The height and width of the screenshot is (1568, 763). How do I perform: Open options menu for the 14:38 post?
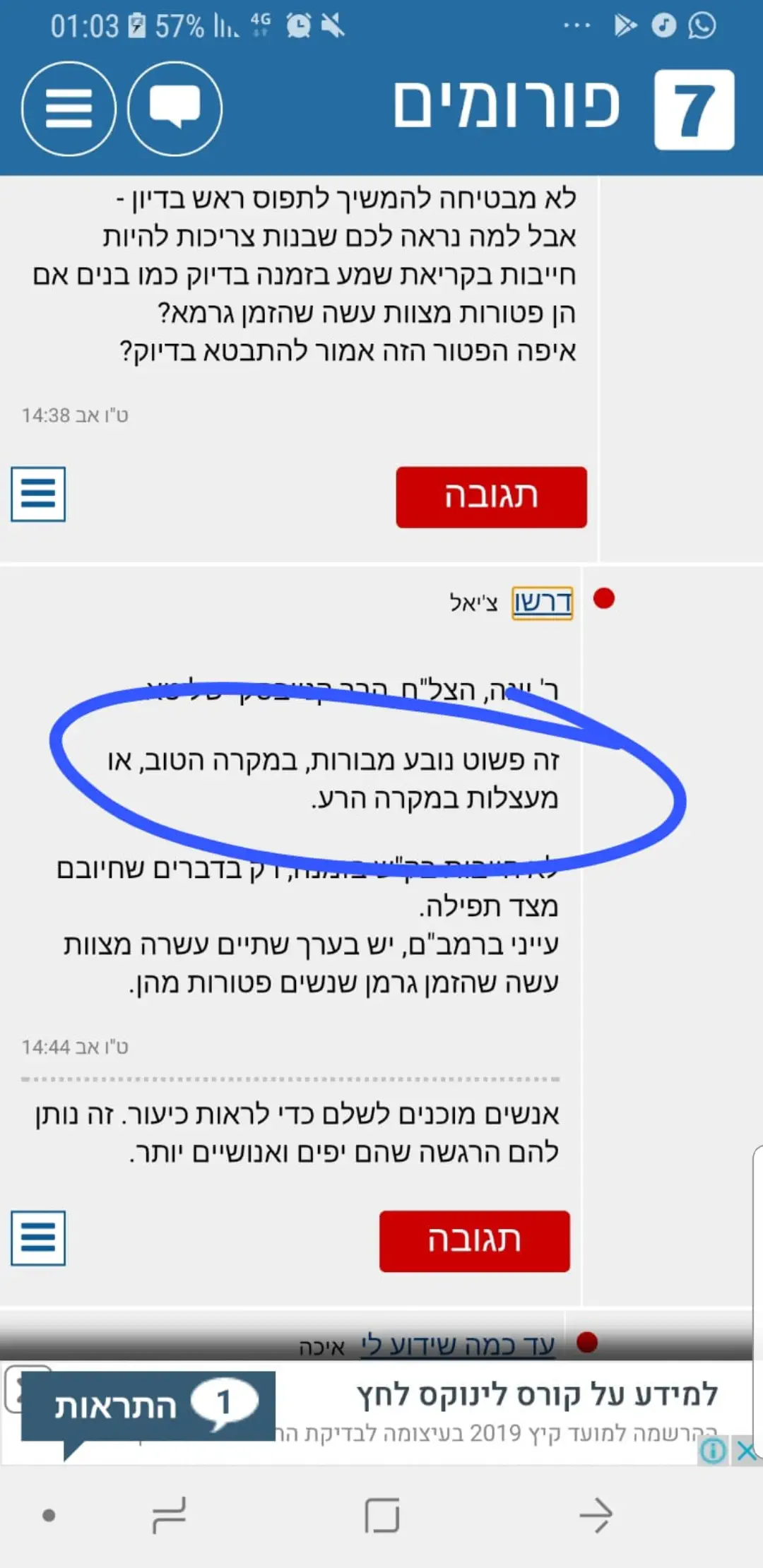38,494
